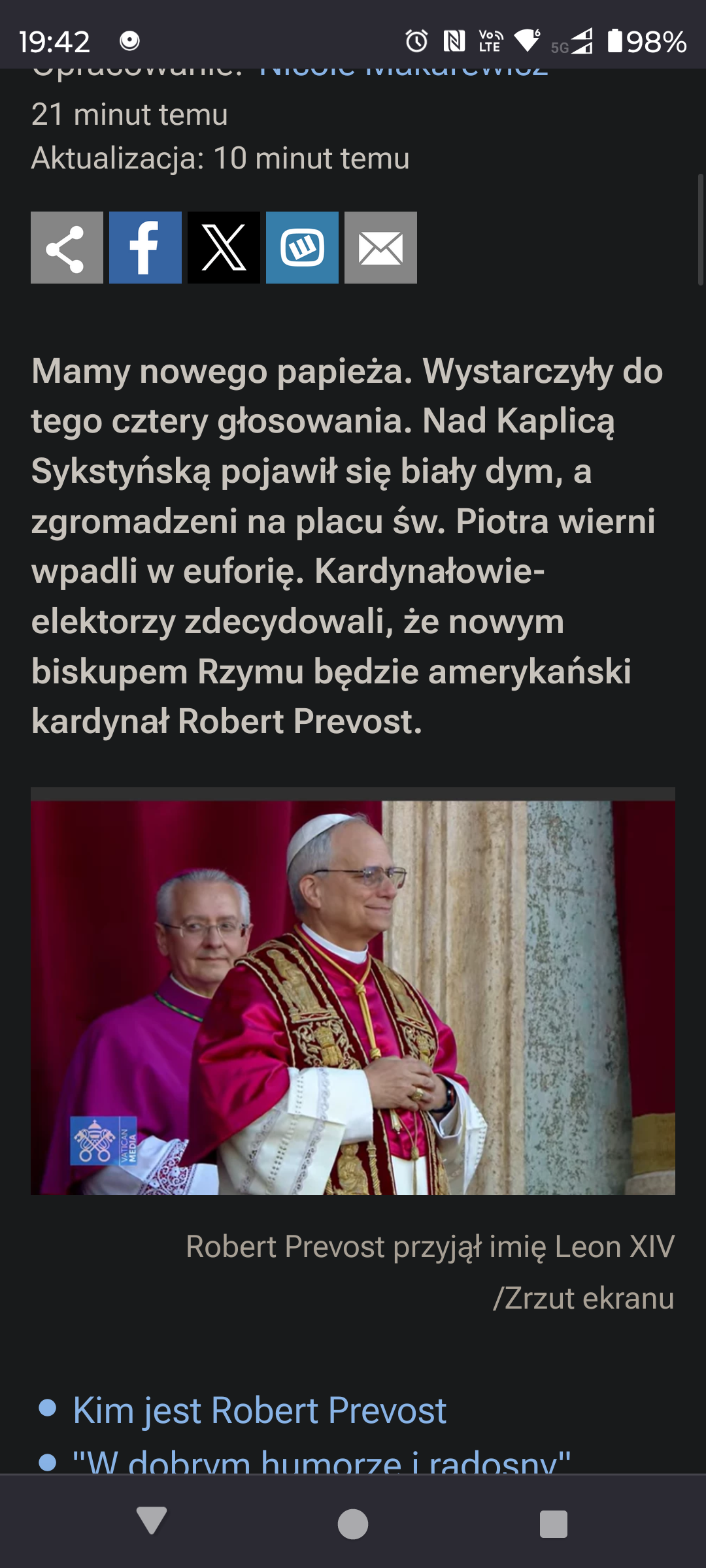The image size is (706, 1568).
Task: Send the article by email
Action: tap(380, 248)
